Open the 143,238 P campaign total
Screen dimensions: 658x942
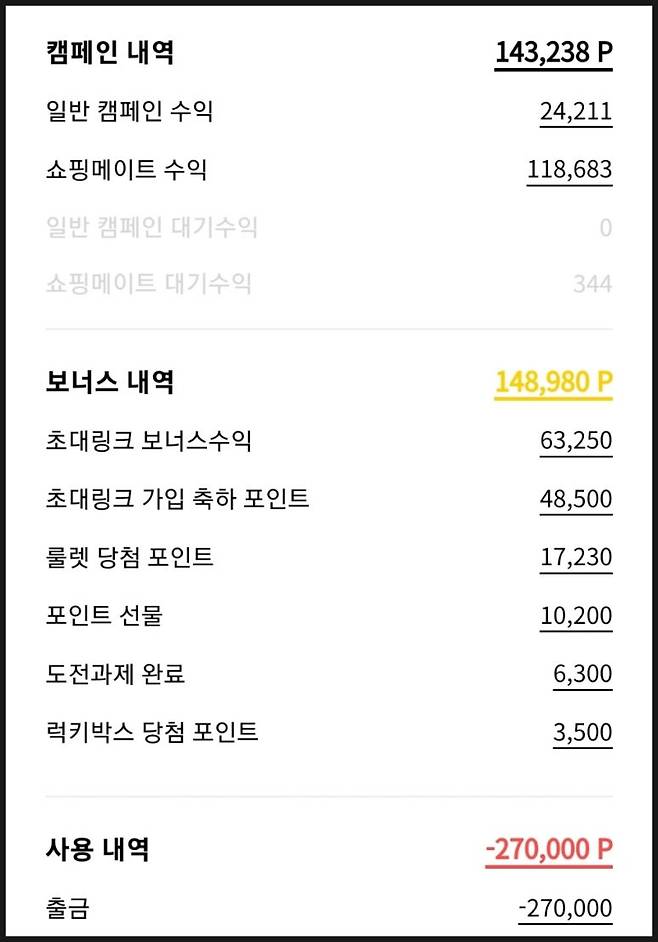click(553, 53)
